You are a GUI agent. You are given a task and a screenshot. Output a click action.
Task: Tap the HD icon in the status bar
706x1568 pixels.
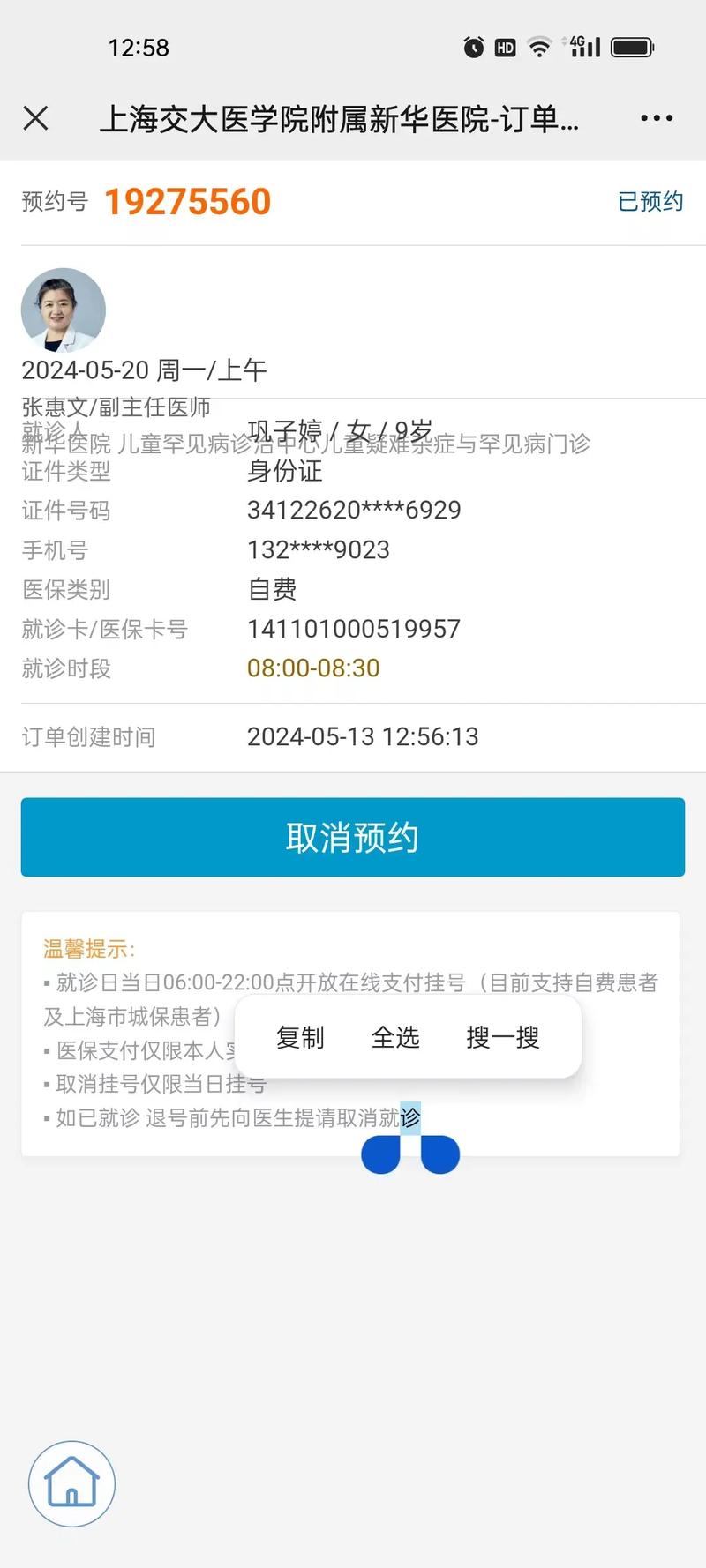506,48
